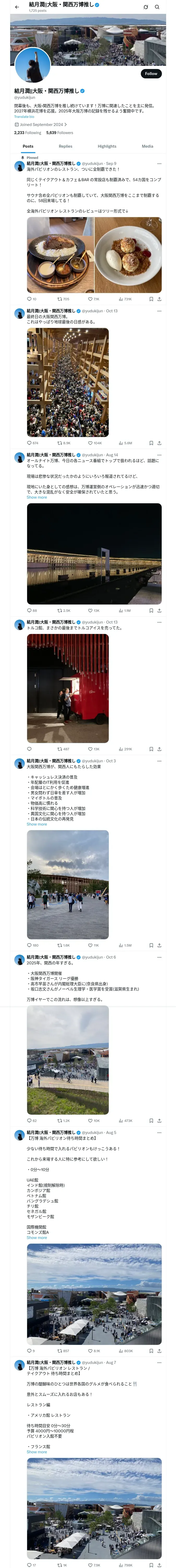Switch to the Replies tab

[65, 146]
